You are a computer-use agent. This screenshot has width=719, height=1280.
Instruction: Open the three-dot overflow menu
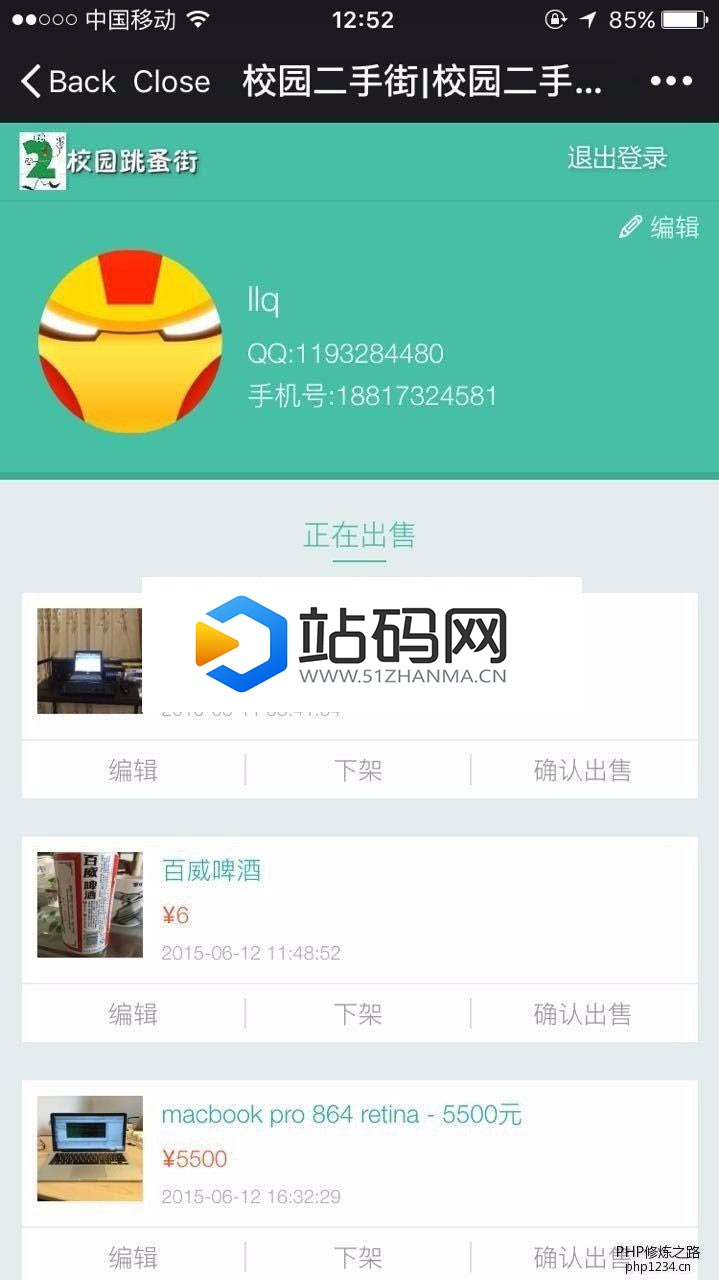point(671,82)
